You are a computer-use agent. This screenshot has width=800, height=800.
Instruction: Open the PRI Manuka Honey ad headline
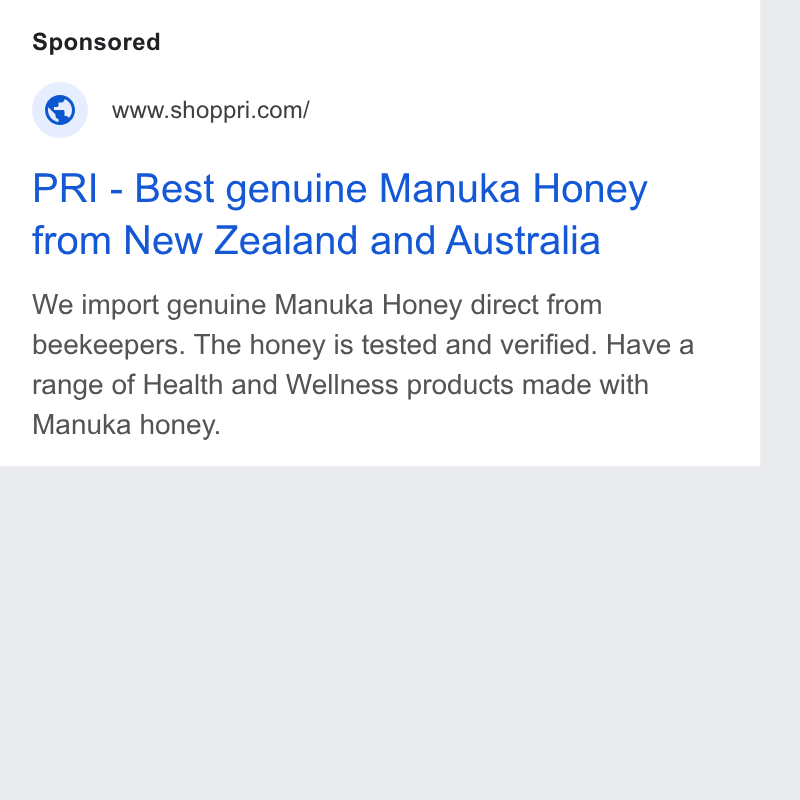[340, 214]
